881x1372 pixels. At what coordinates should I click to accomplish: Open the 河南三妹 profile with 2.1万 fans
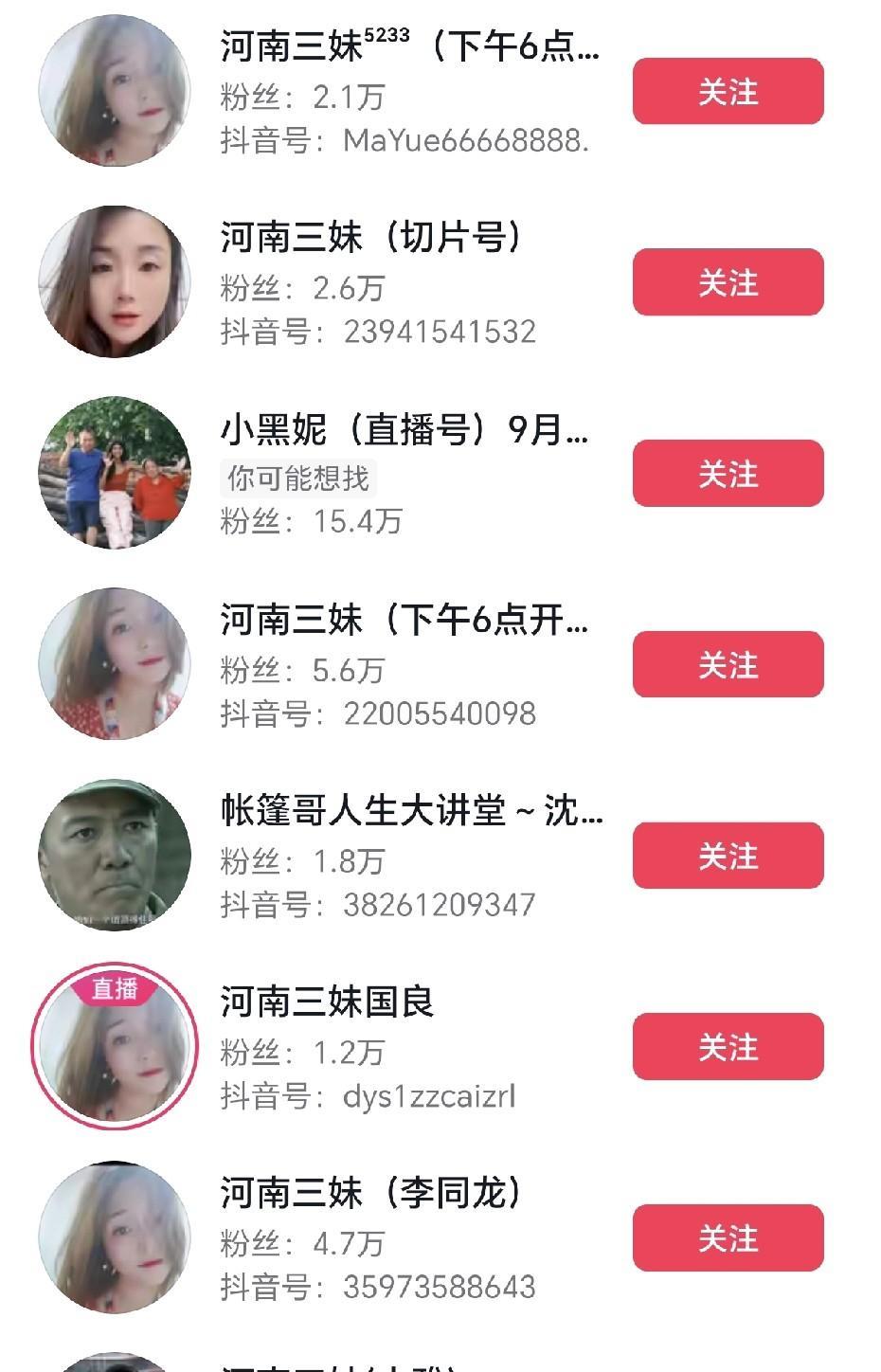tap(409, 46)
